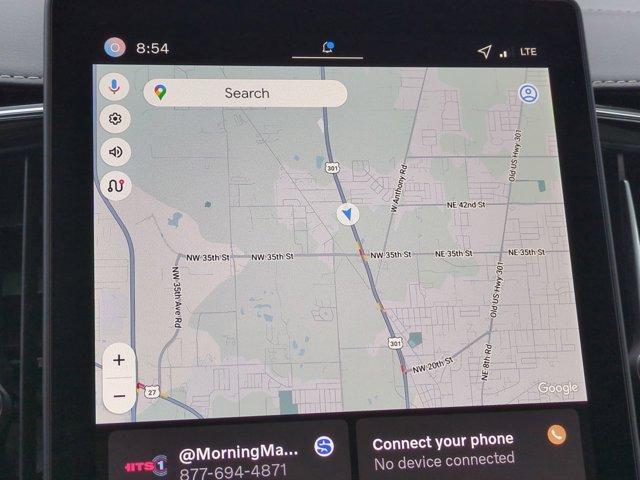This screenshot has height=480, width=640.
Task: Open map settings gear
Action: [115, 119]
